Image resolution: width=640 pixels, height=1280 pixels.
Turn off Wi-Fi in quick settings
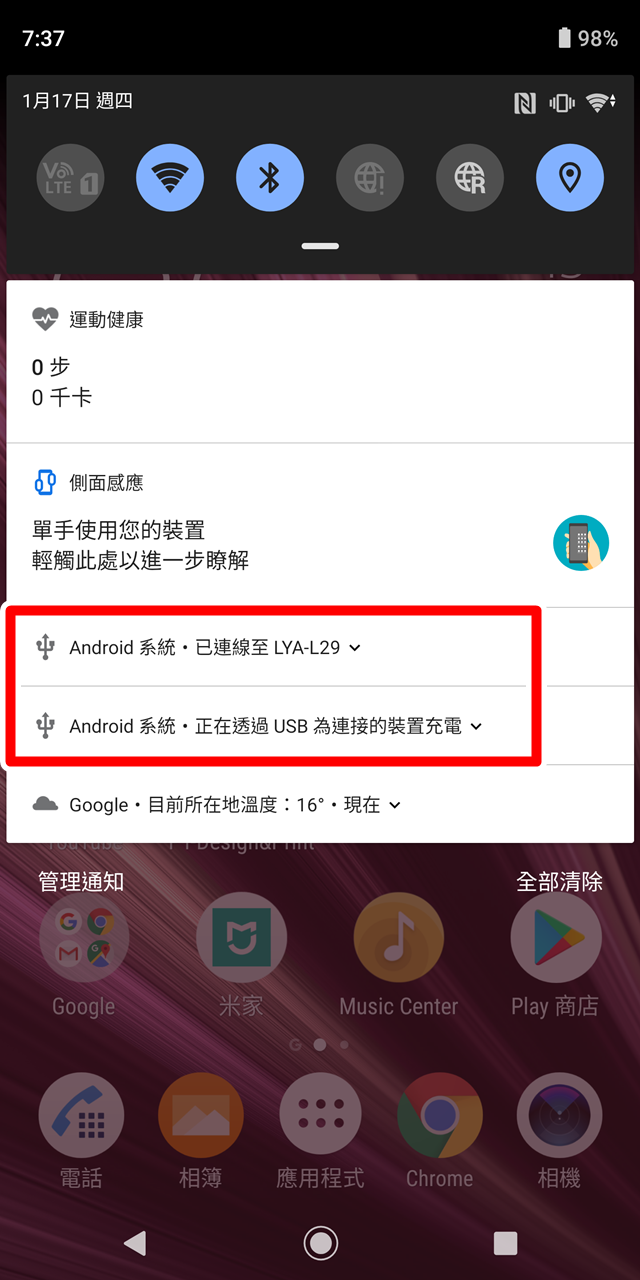pyautogui.click(x=170, y=179)
